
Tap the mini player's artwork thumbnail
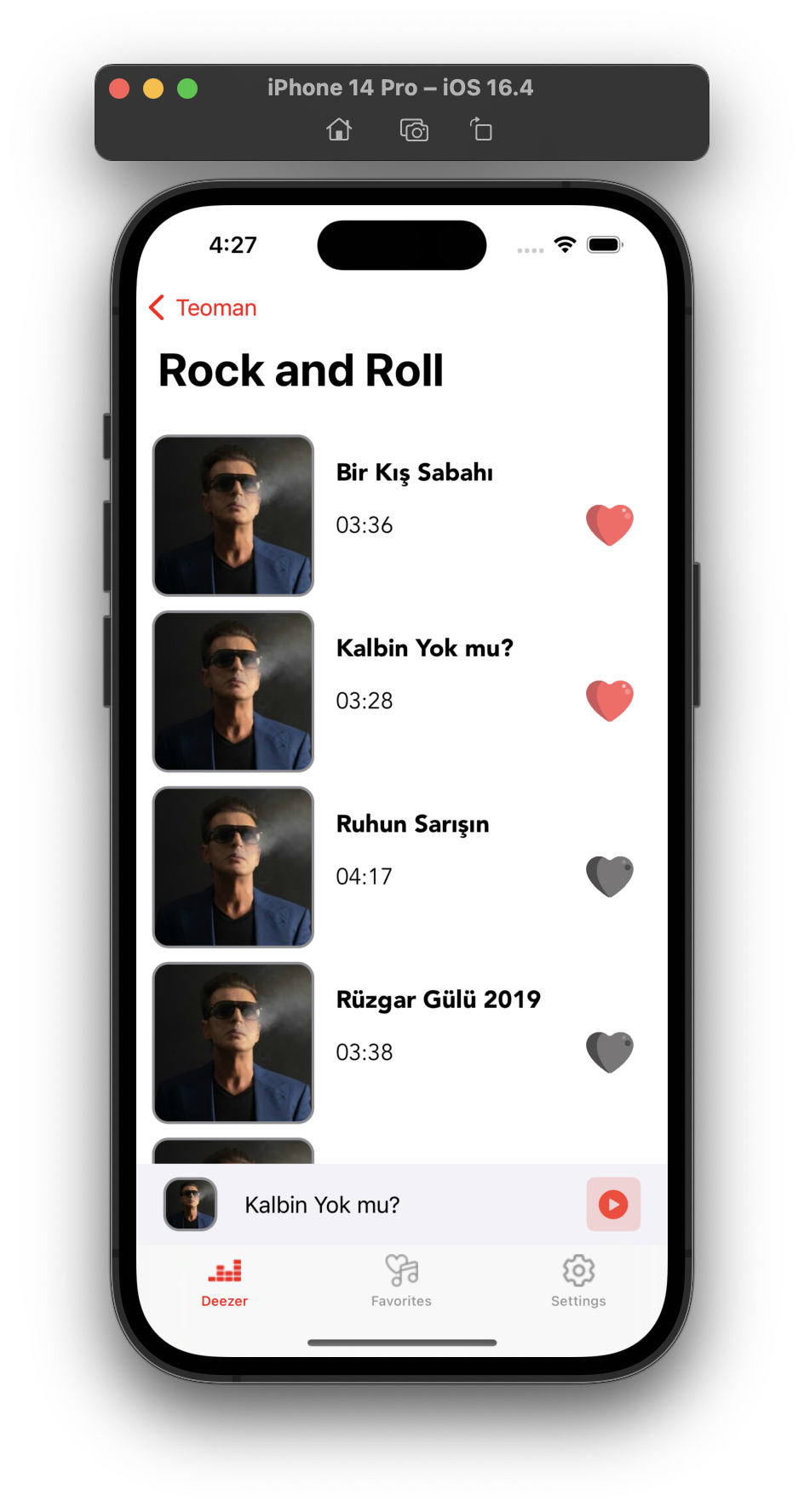[x=190, y=1204]
